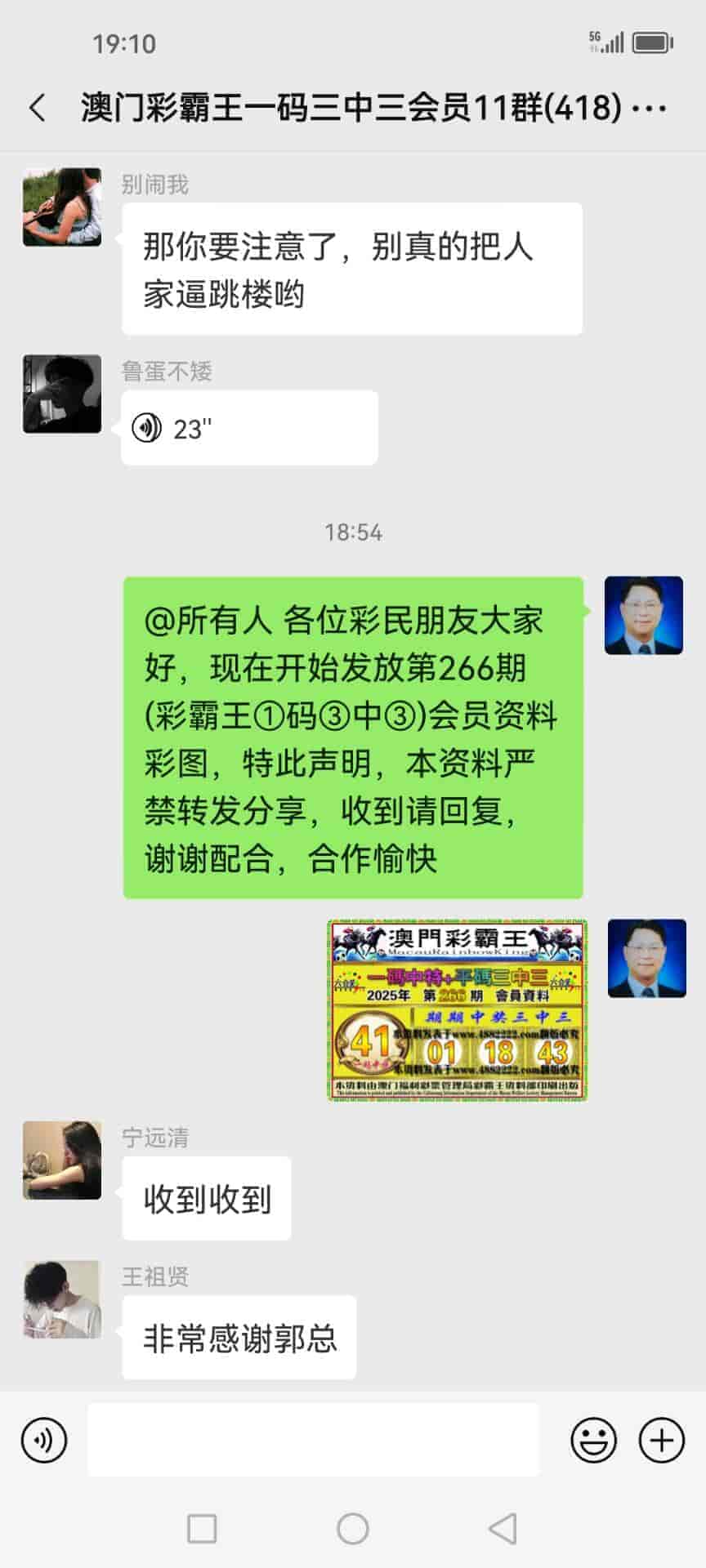The width and height of the screenshot is (706, 1568).
Task: Open the 澳門彩霸王 lottery image message
Action: click(458, 1010)
